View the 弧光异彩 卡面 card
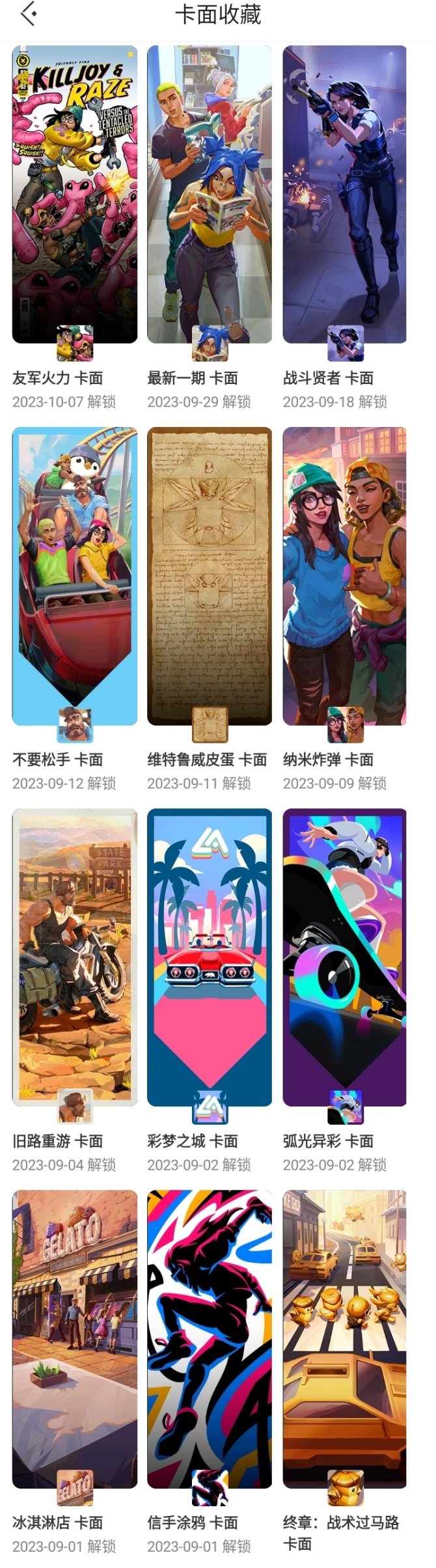Viewport: 436px width, 1568px height. [345, 957]
